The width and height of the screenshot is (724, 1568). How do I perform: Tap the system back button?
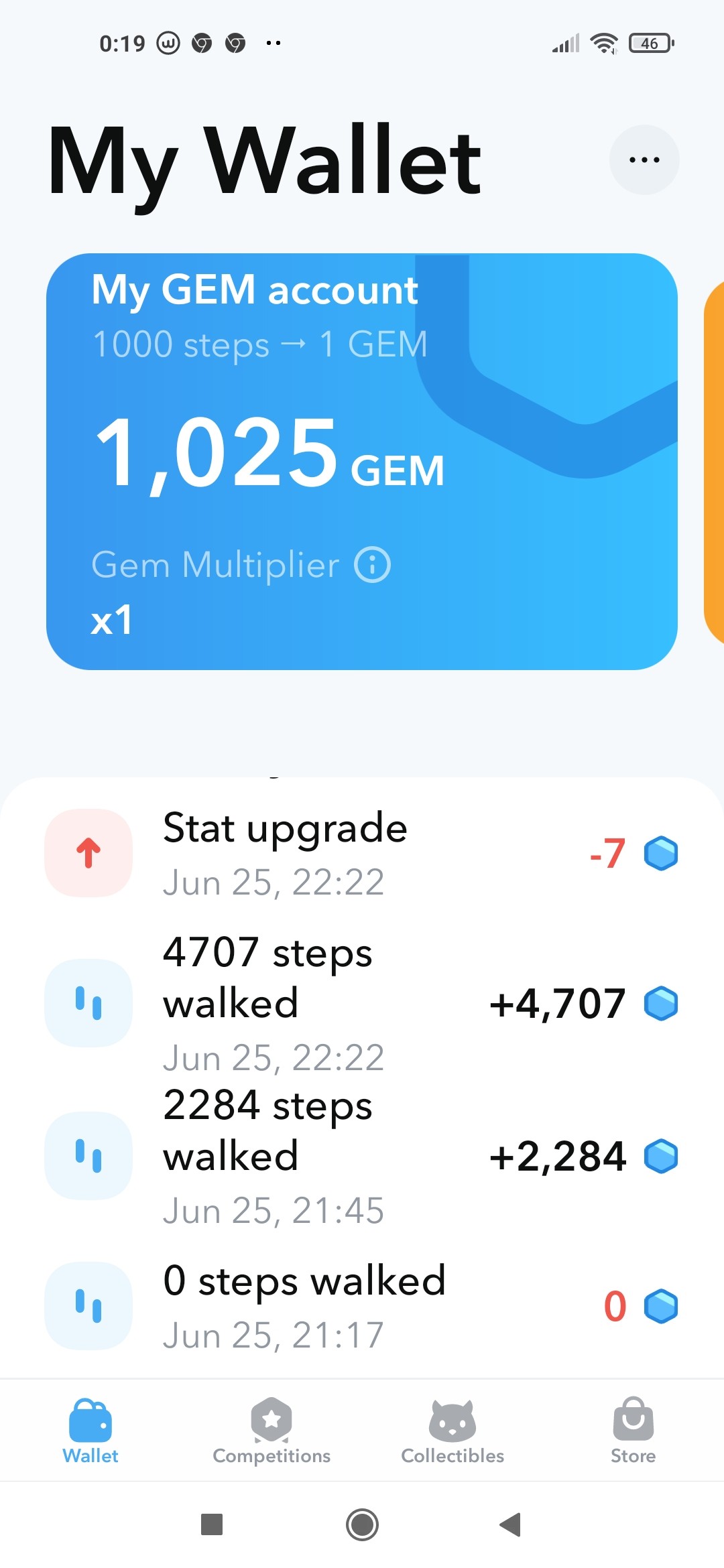tap(511, 1524)
